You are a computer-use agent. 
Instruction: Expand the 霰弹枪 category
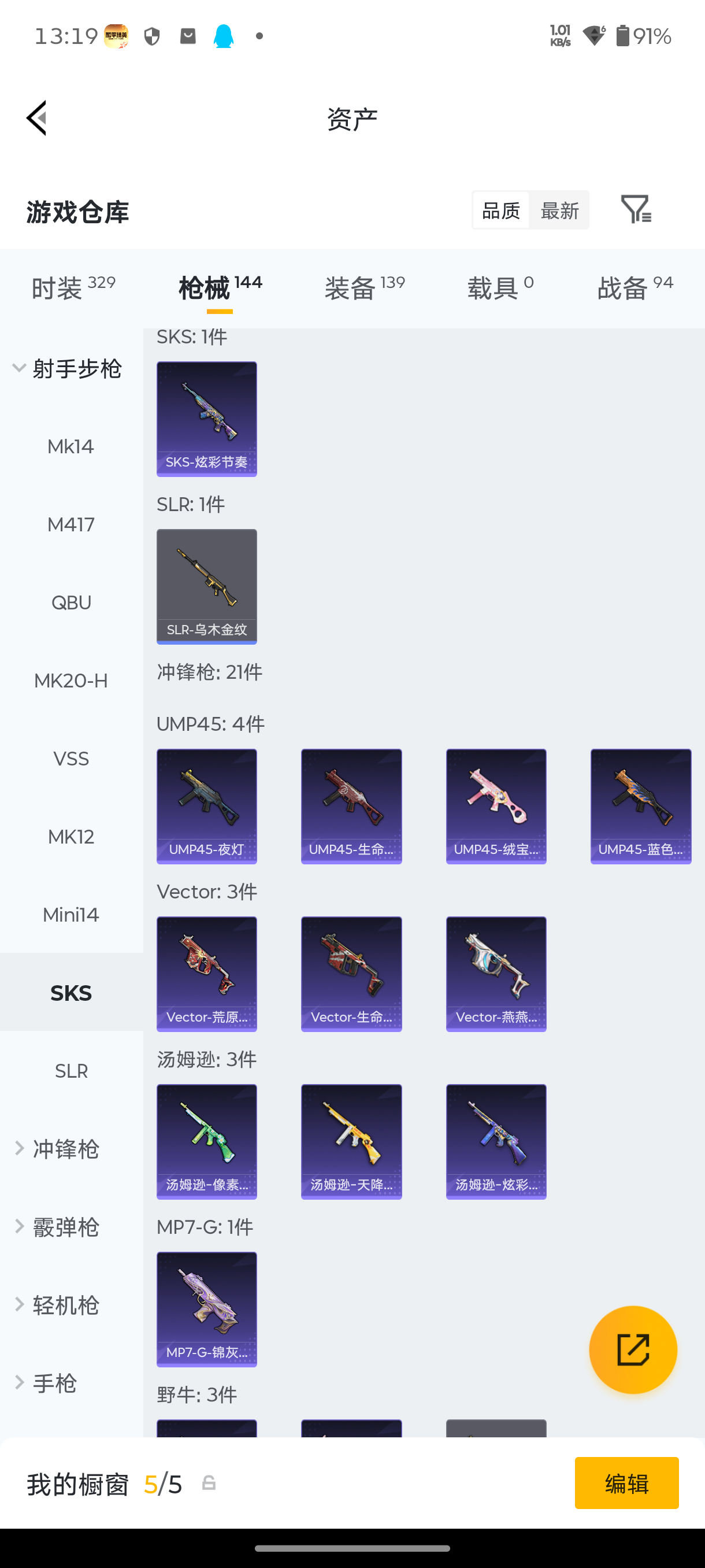point(65,1227)
